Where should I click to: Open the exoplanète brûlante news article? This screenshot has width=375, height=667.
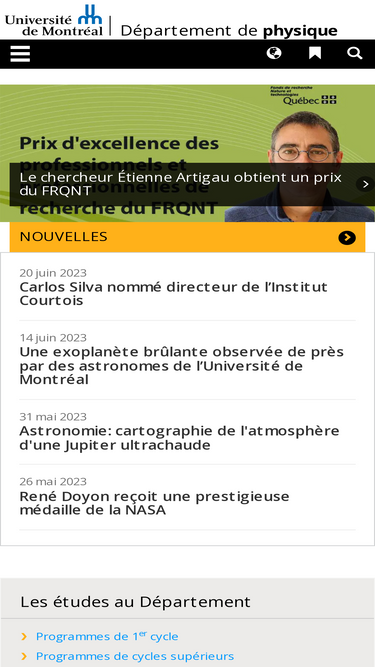(182, 366)
